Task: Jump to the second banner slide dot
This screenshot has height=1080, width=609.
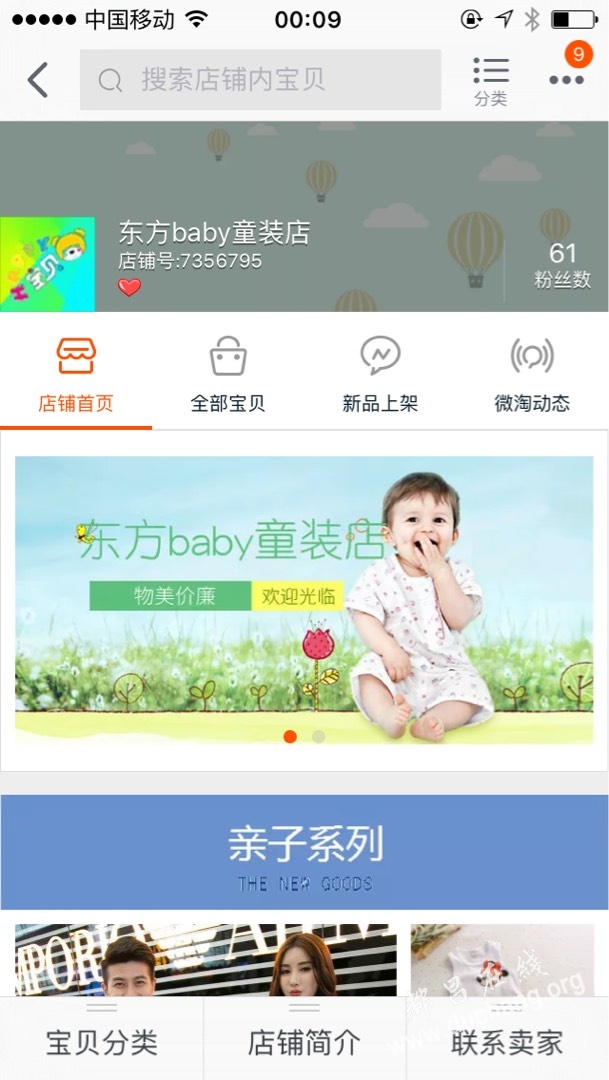Action: click(318, 737)
